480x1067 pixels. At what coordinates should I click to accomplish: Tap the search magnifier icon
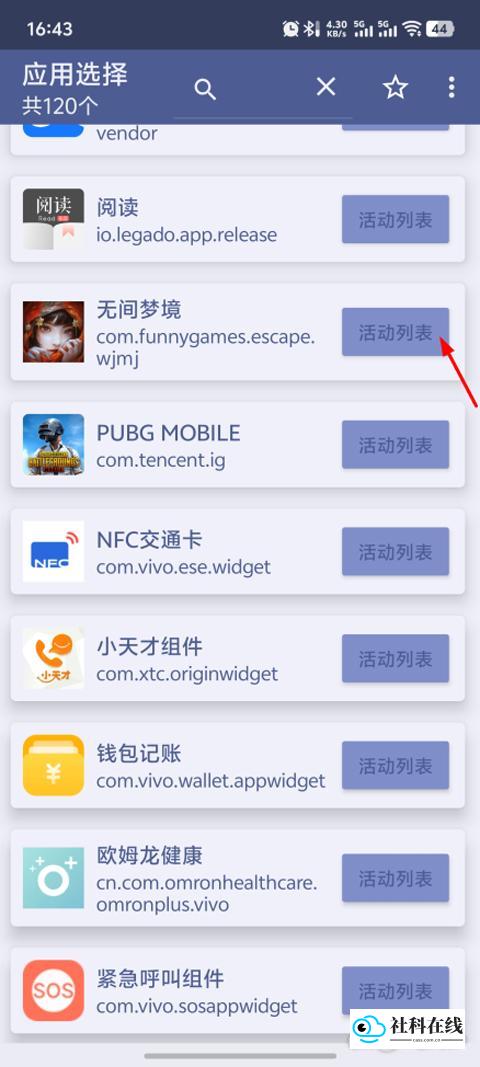coord(204,88)
